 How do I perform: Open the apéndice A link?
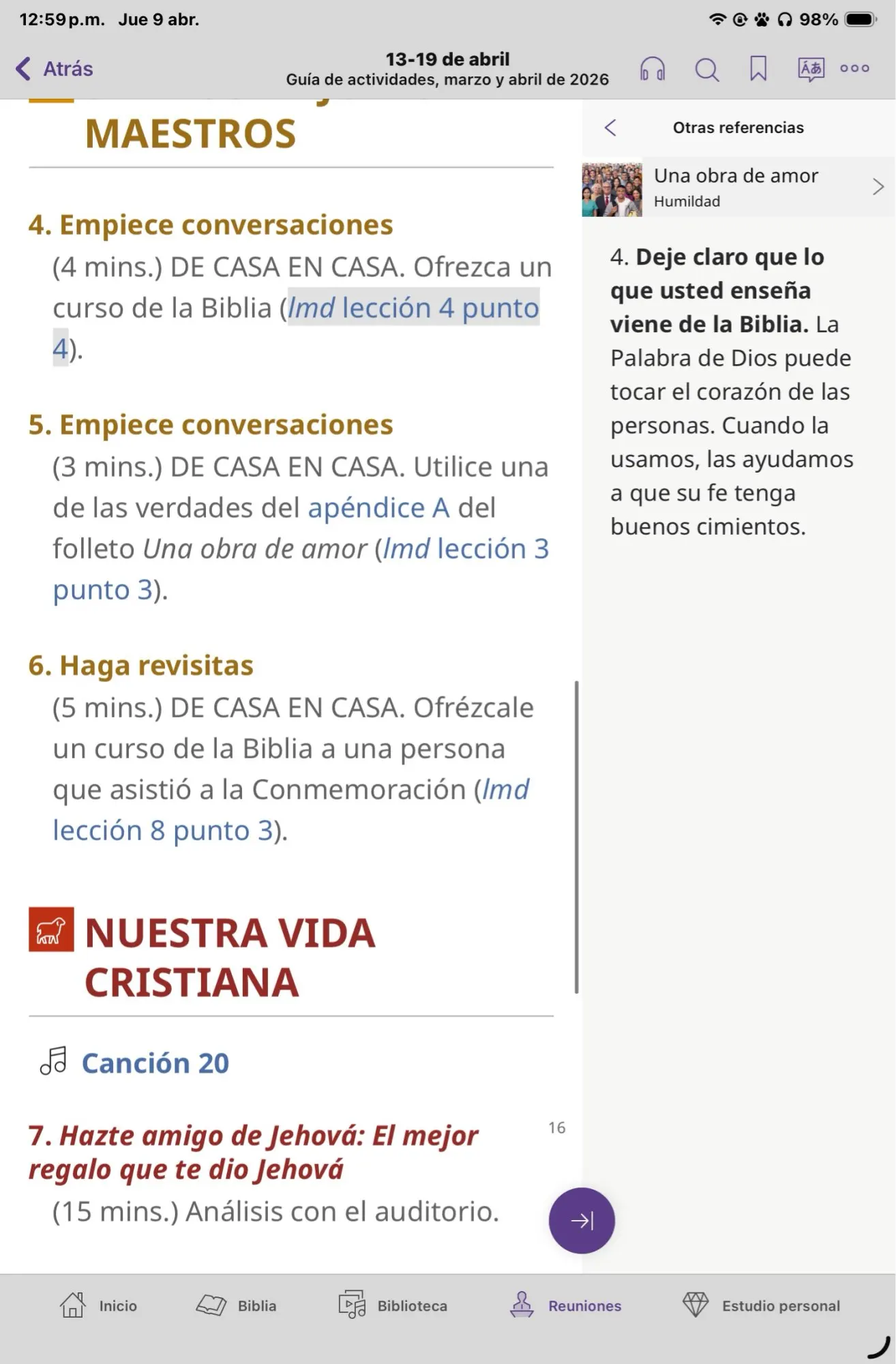(378, 508)
